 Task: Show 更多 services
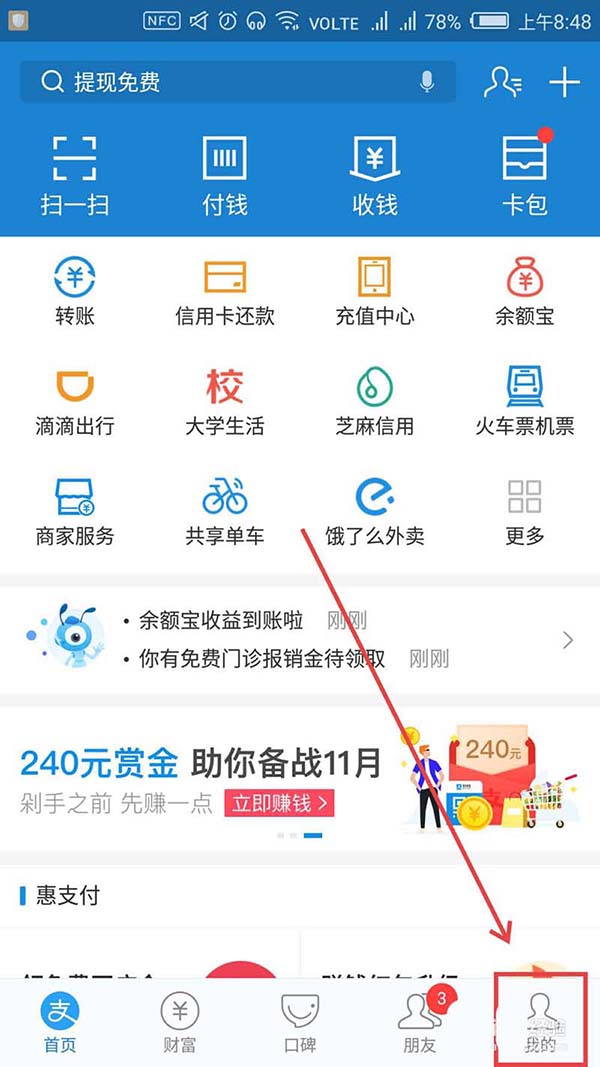[x=525, y=510]
